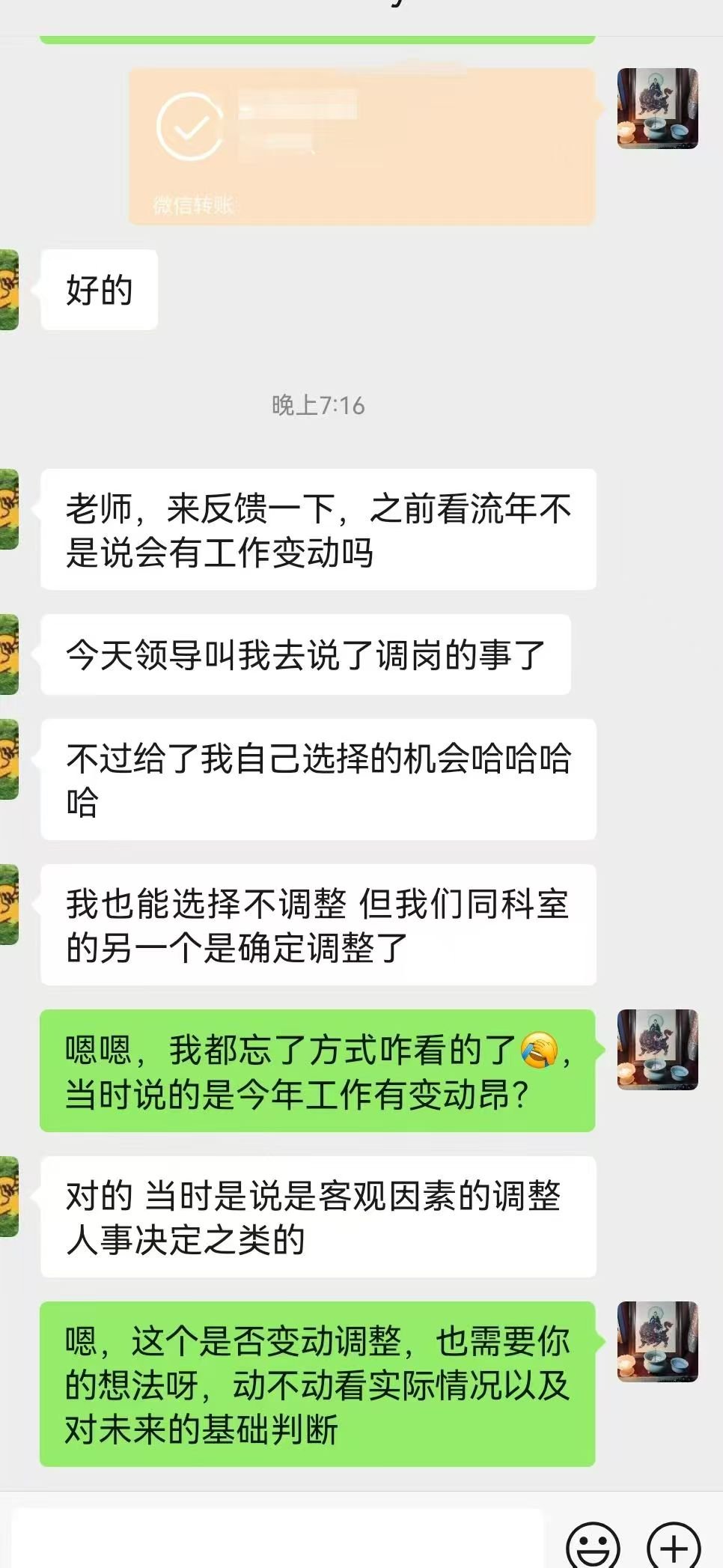This screenshot has height=1568, width=723.
Task: Tap sender's avatar next to 微信转账 message
Action: (x=657, y=109)
